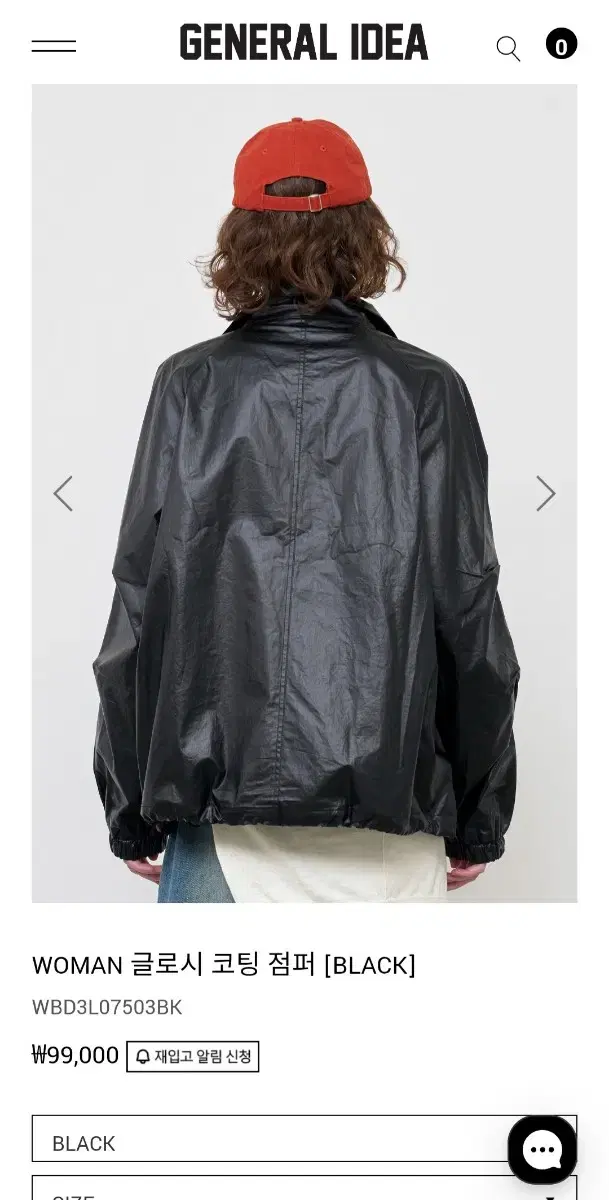Screen dimensions: 609x1200
Task: Open the search icon
Action: tap(508, 48)
